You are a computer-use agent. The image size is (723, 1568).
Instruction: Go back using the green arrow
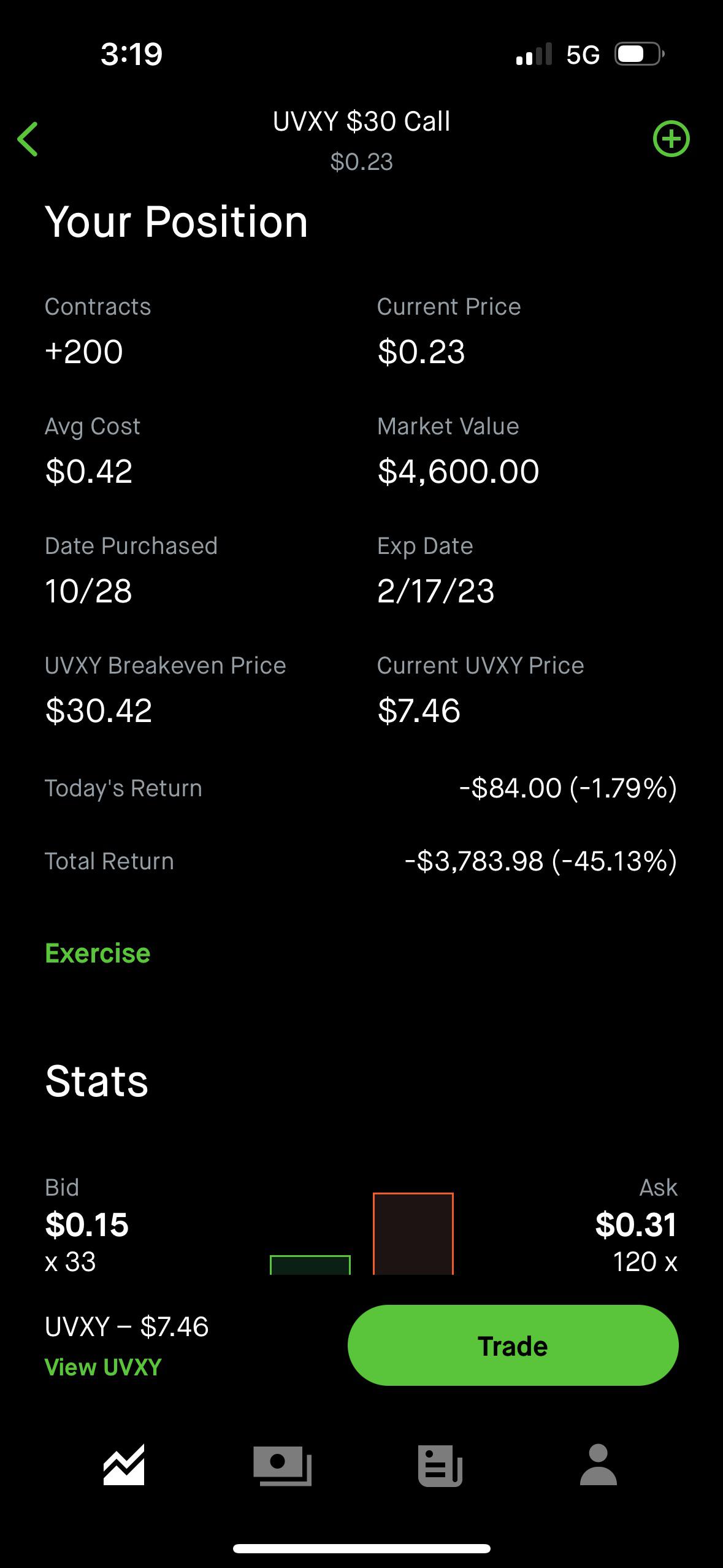28,139
